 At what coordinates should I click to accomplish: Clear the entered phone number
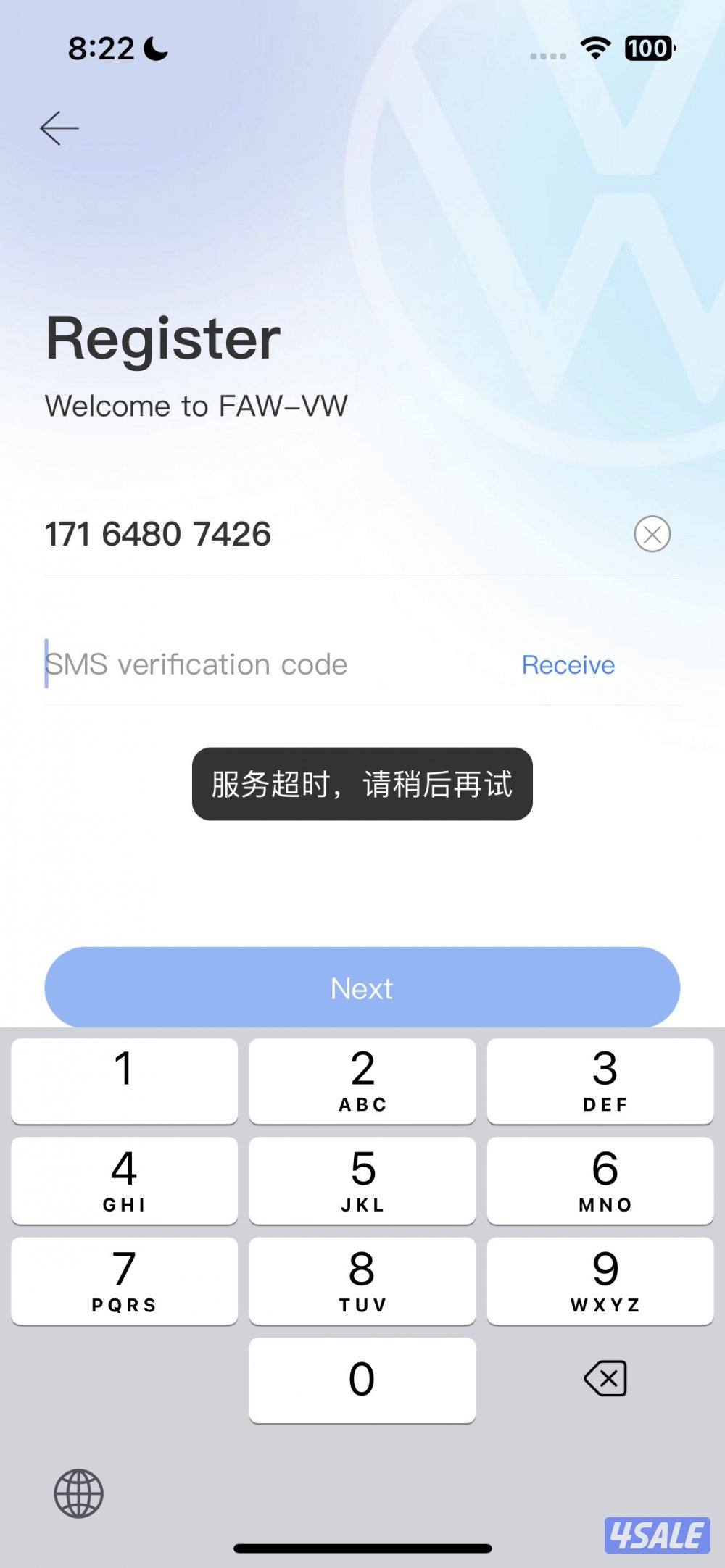coord(652,534)
